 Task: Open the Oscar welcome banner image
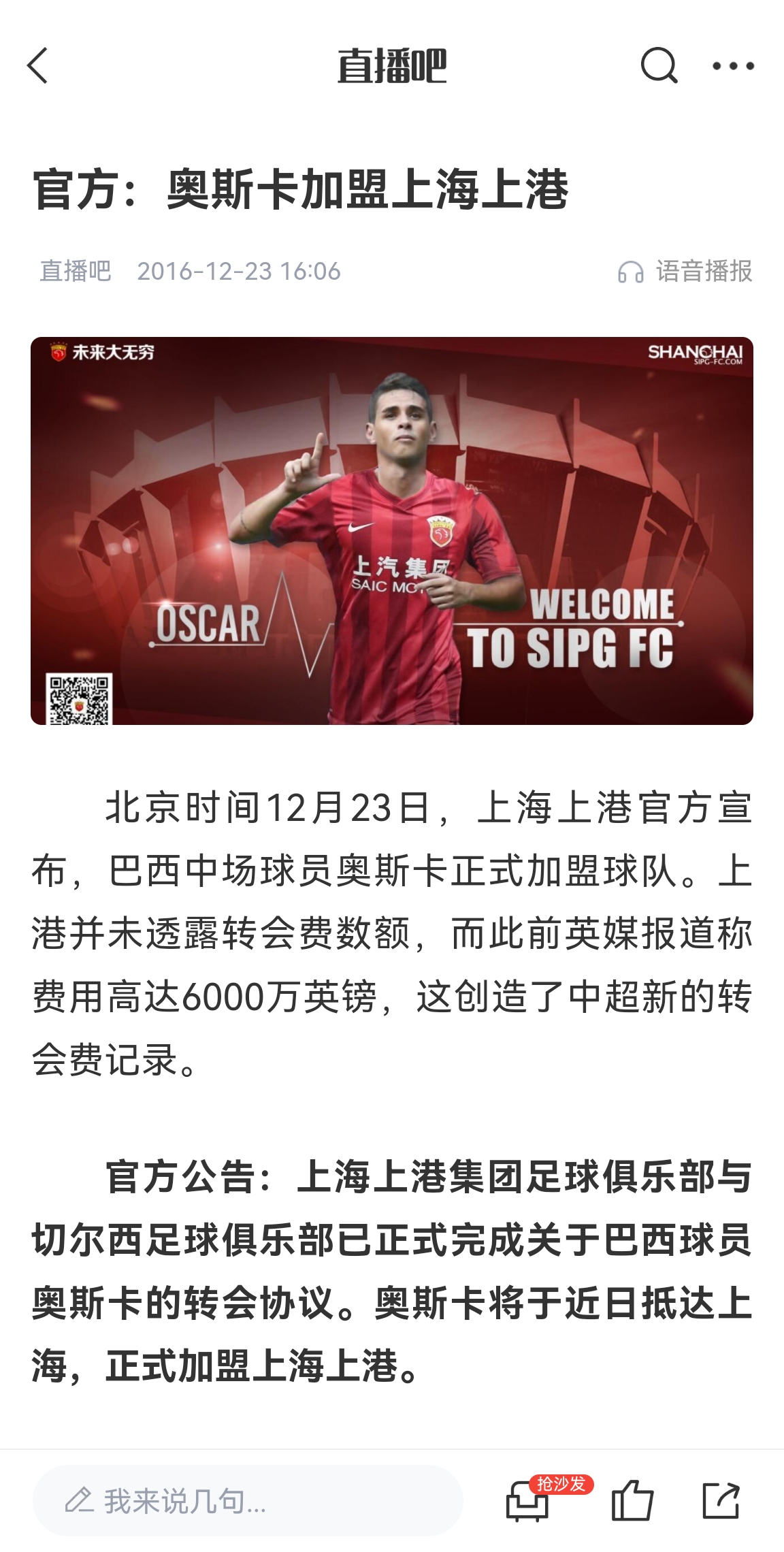[392, 531]
